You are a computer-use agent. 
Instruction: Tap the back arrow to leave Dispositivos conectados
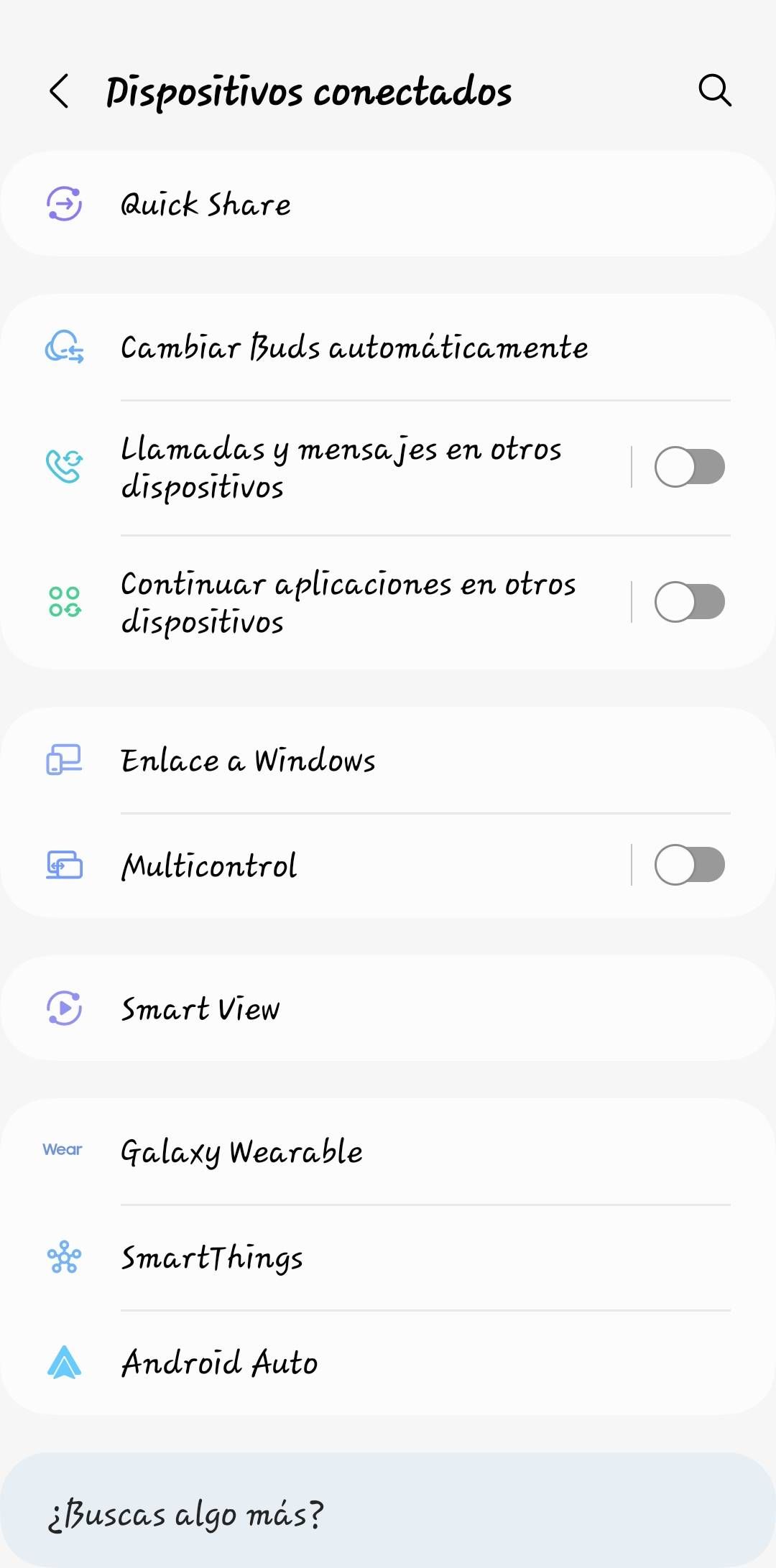tap(57, 91)
